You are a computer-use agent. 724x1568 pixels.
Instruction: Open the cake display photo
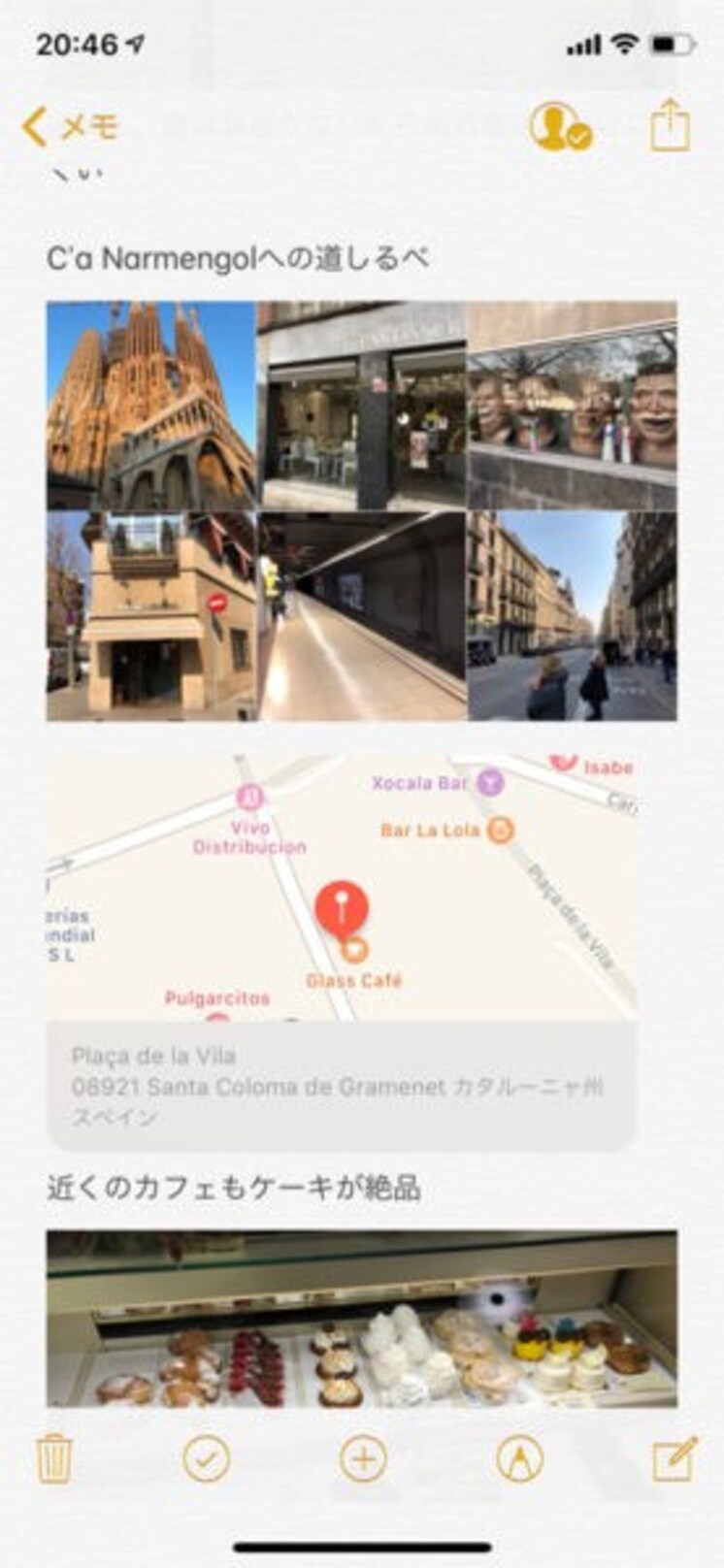[x=361, y=1318]
